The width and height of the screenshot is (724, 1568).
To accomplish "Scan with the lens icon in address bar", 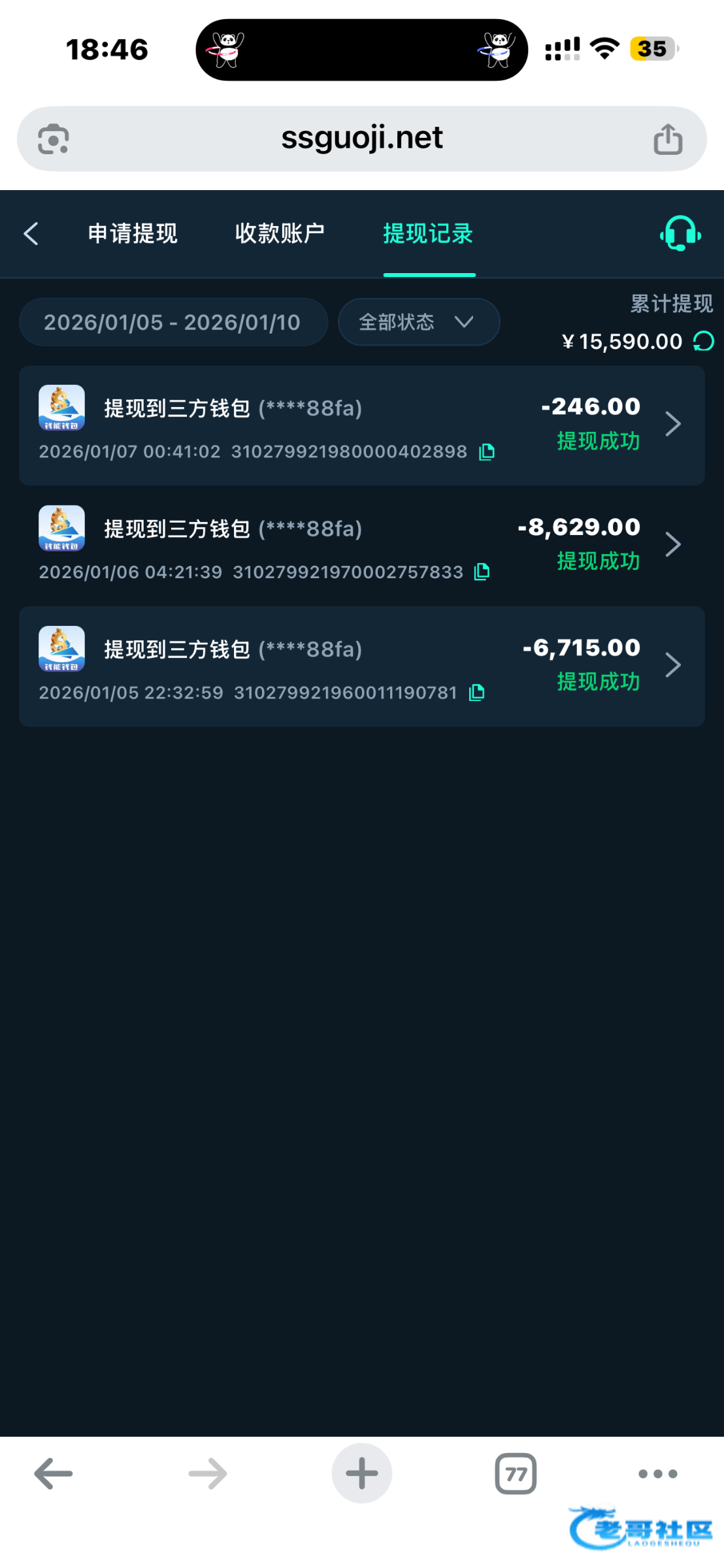I will tap(54, 139).
